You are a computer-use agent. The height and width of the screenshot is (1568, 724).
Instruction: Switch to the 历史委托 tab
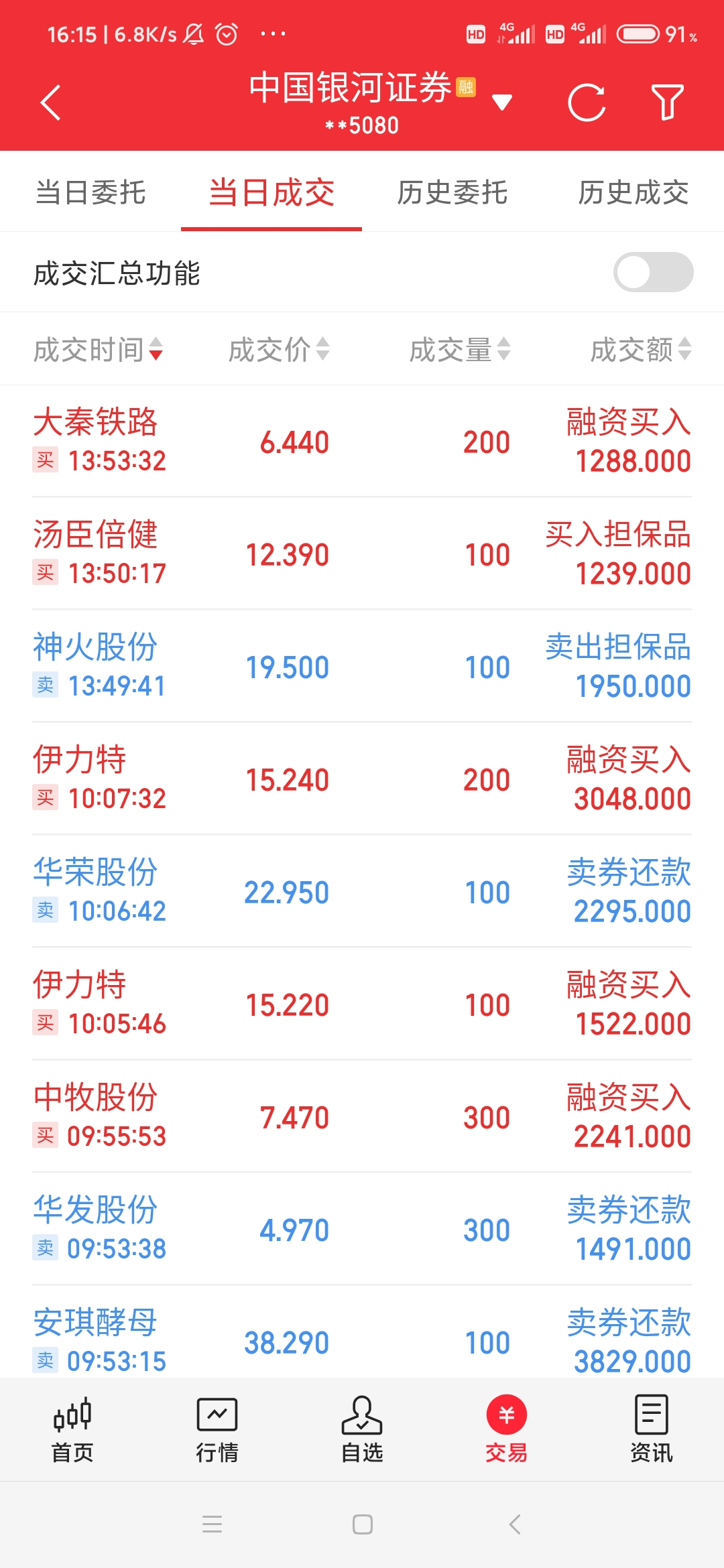(x=452, y=193)
